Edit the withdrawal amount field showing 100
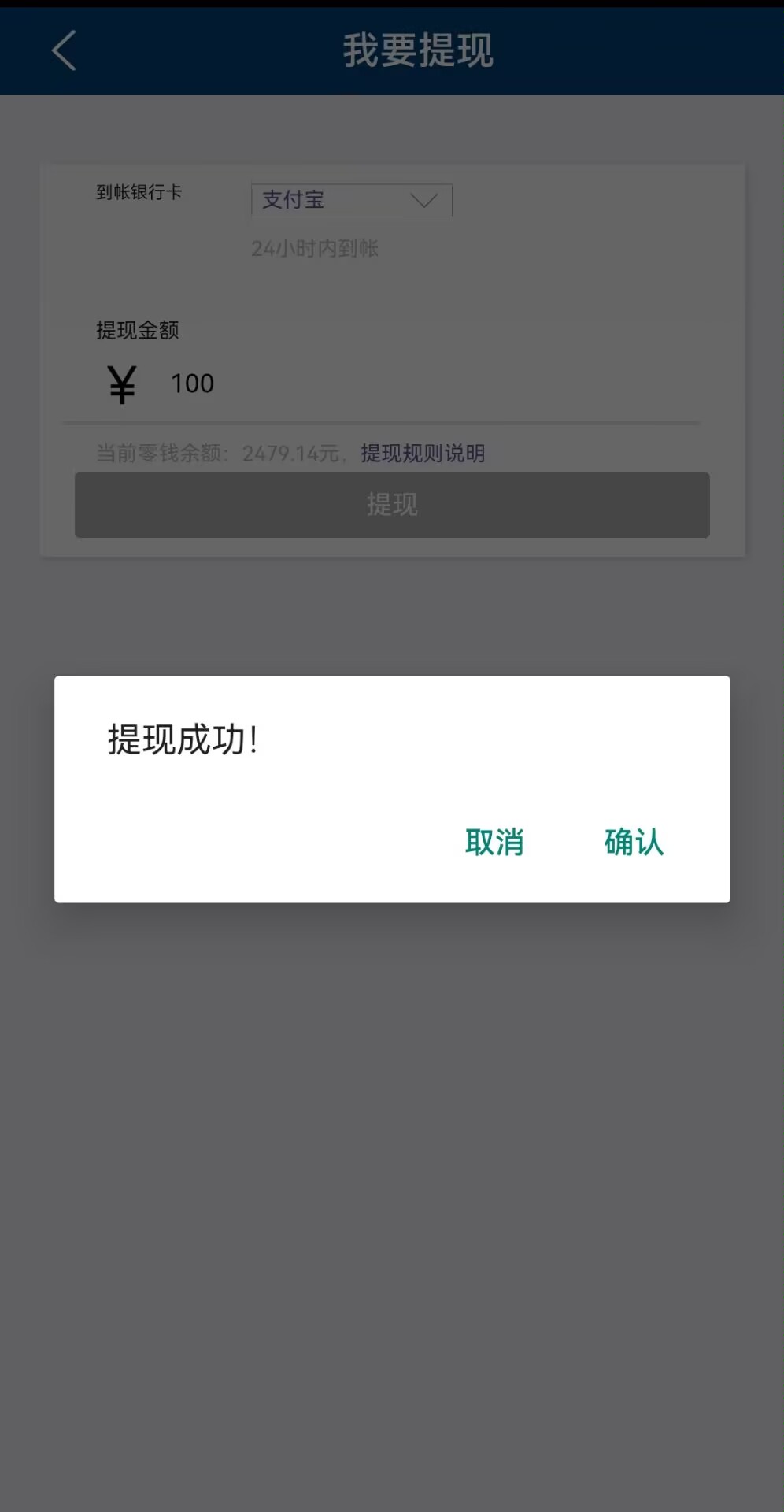The image size is (784, 1512). coord(432,384)
